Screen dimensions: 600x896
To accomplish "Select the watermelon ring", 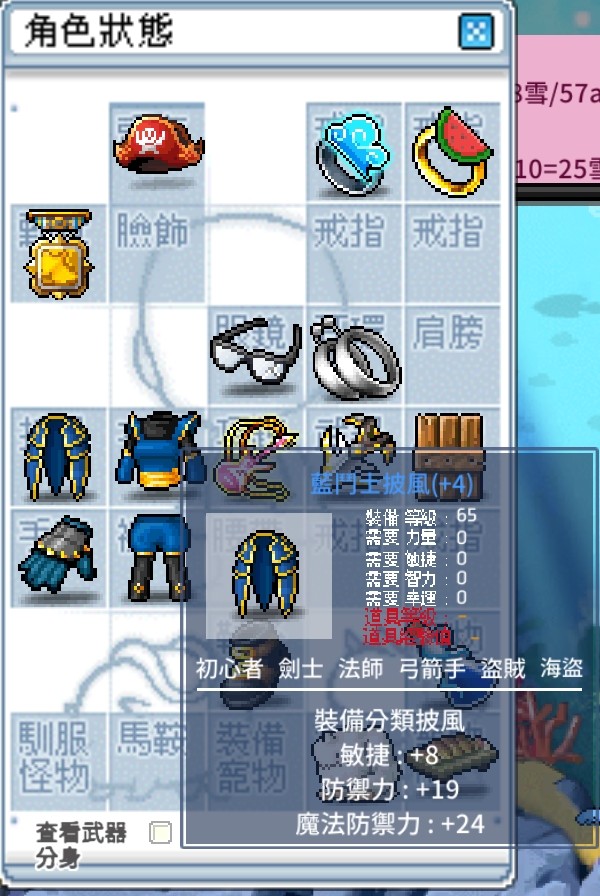I will click(454, 151).
